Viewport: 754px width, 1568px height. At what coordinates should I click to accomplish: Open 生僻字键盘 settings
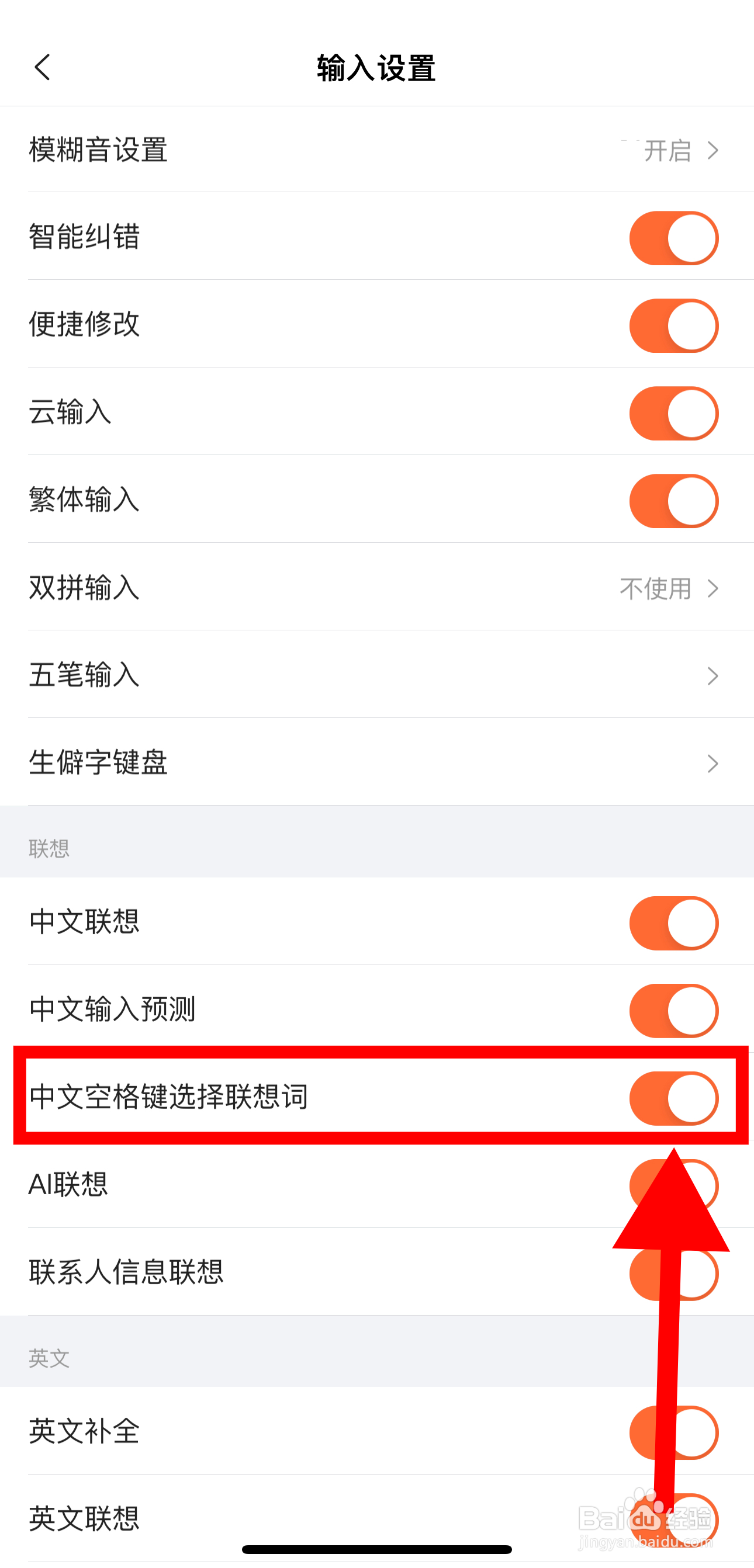[x=377, y=764]
